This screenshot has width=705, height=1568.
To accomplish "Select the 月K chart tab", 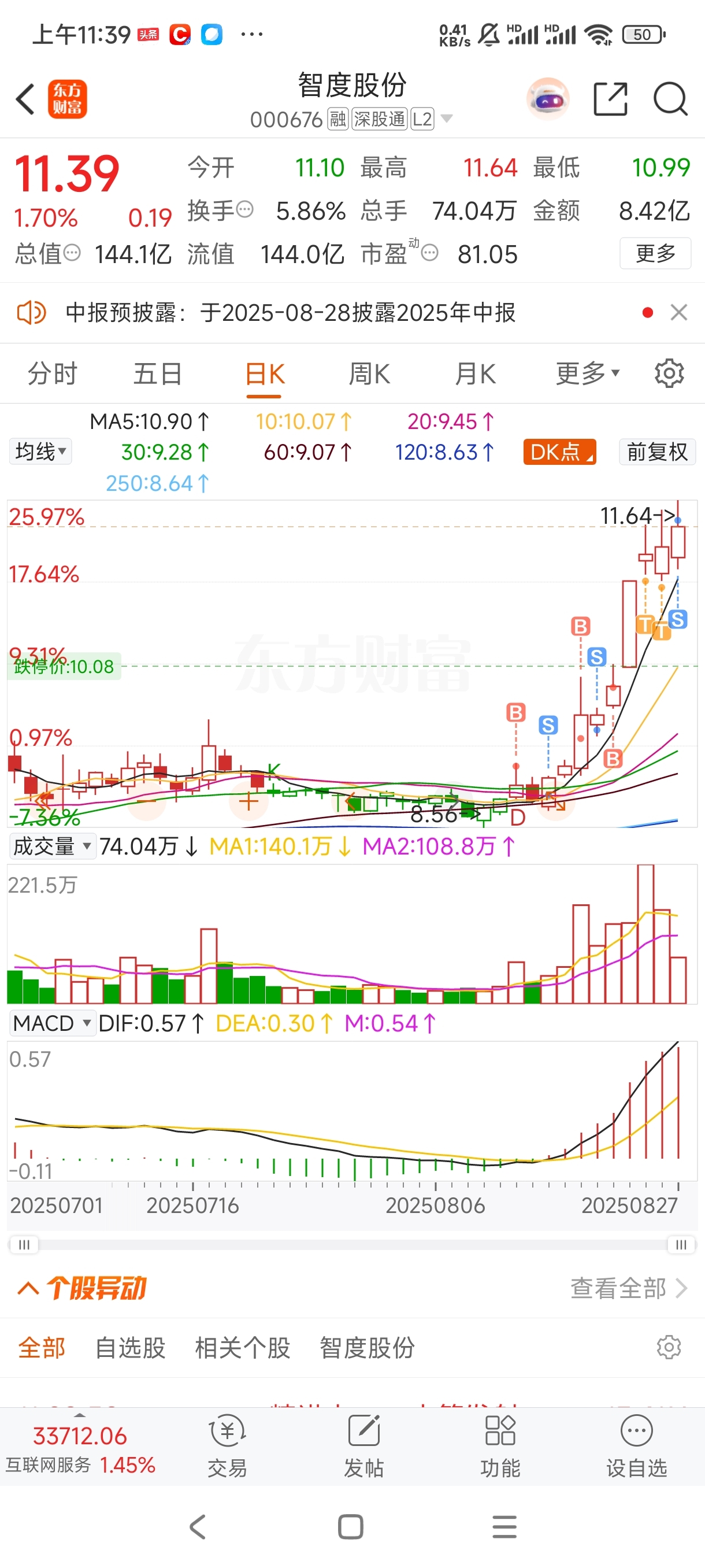I will (475, 373).
